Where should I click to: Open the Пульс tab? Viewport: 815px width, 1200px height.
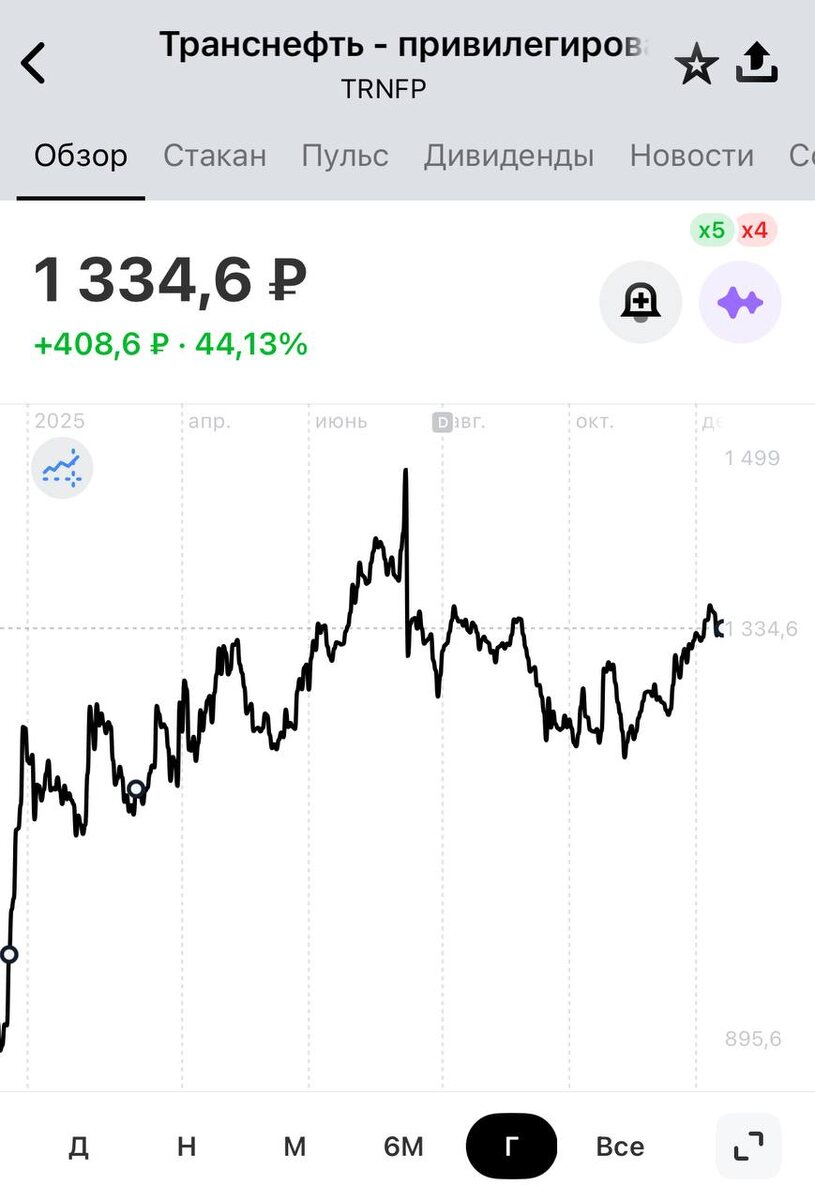[x=345, y=156]
